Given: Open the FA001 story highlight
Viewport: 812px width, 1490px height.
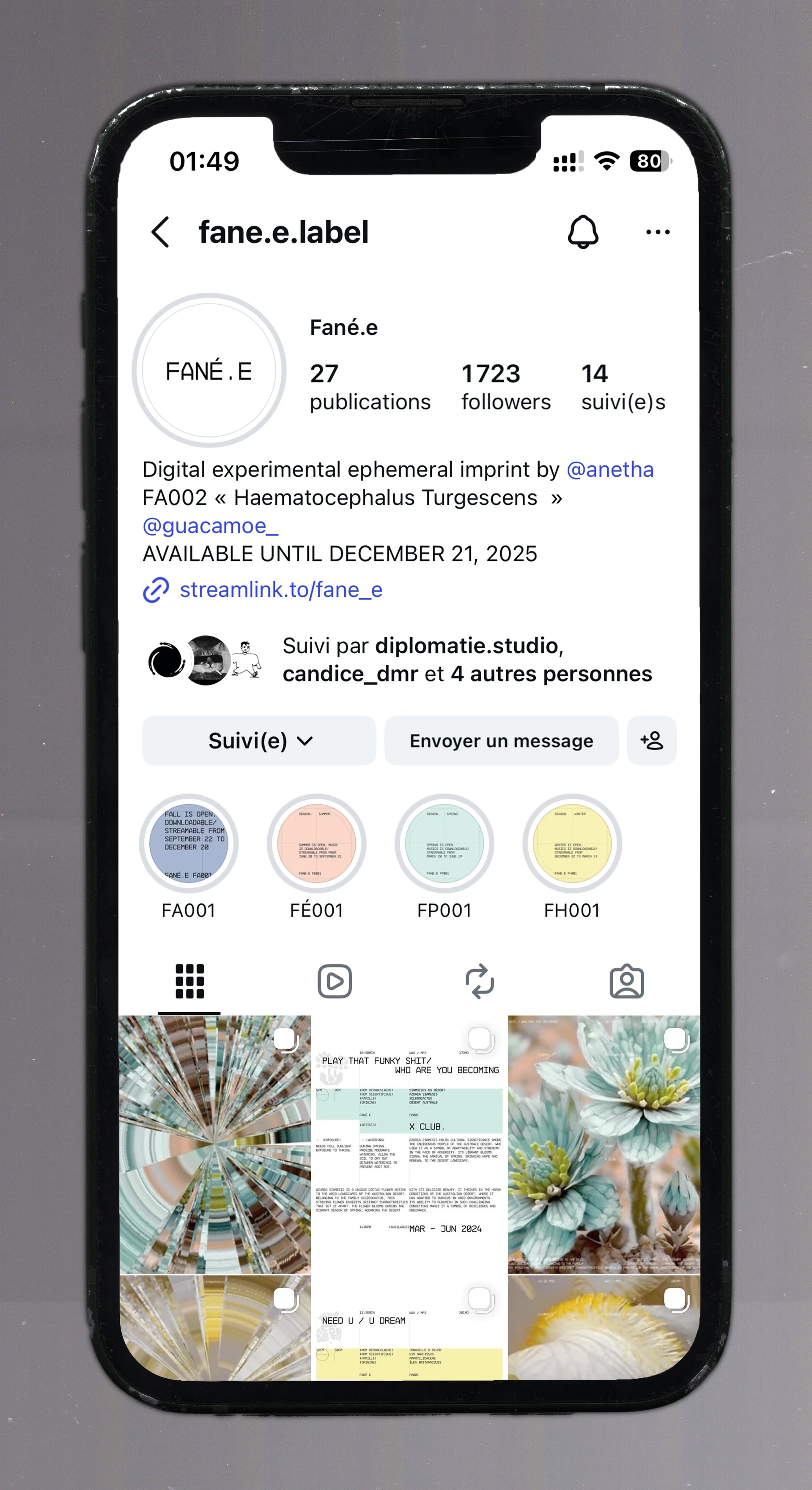Looking at the screenshot, I should pos(188,843).
